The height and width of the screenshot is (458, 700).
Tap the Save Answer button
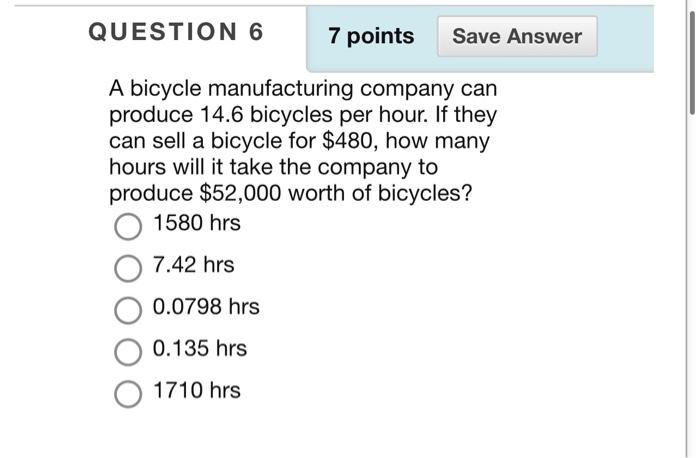pos(516,37)
